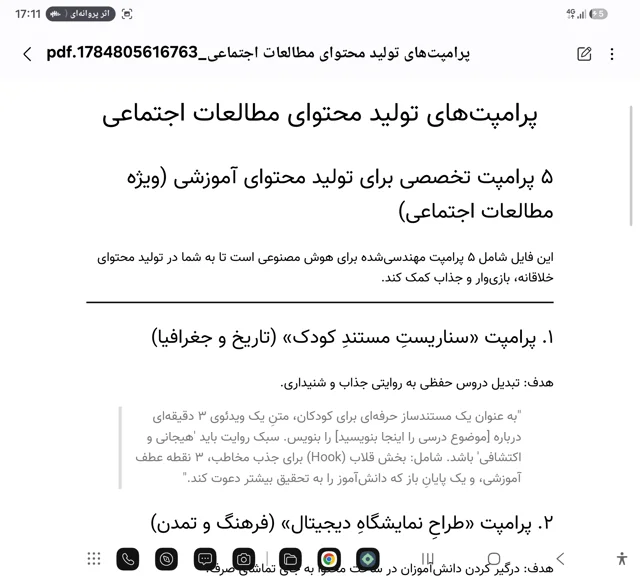Viewport: 640px width, 577px height.
Task: Show recent apps from the navigation bar
Action: tap(427, 558)
